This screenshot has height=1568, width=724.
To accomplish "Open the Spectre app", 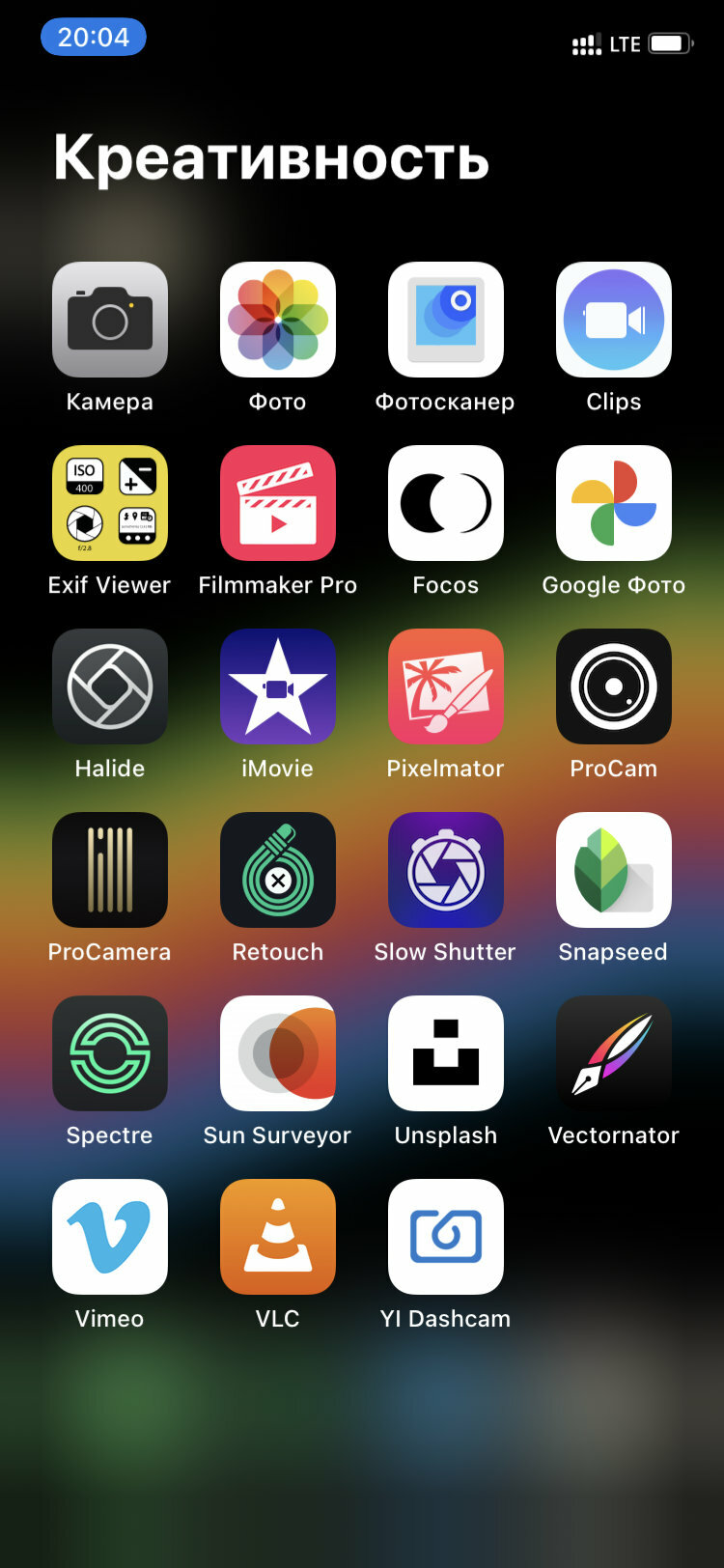I will pyautogui.click(x=110, y=1053).
